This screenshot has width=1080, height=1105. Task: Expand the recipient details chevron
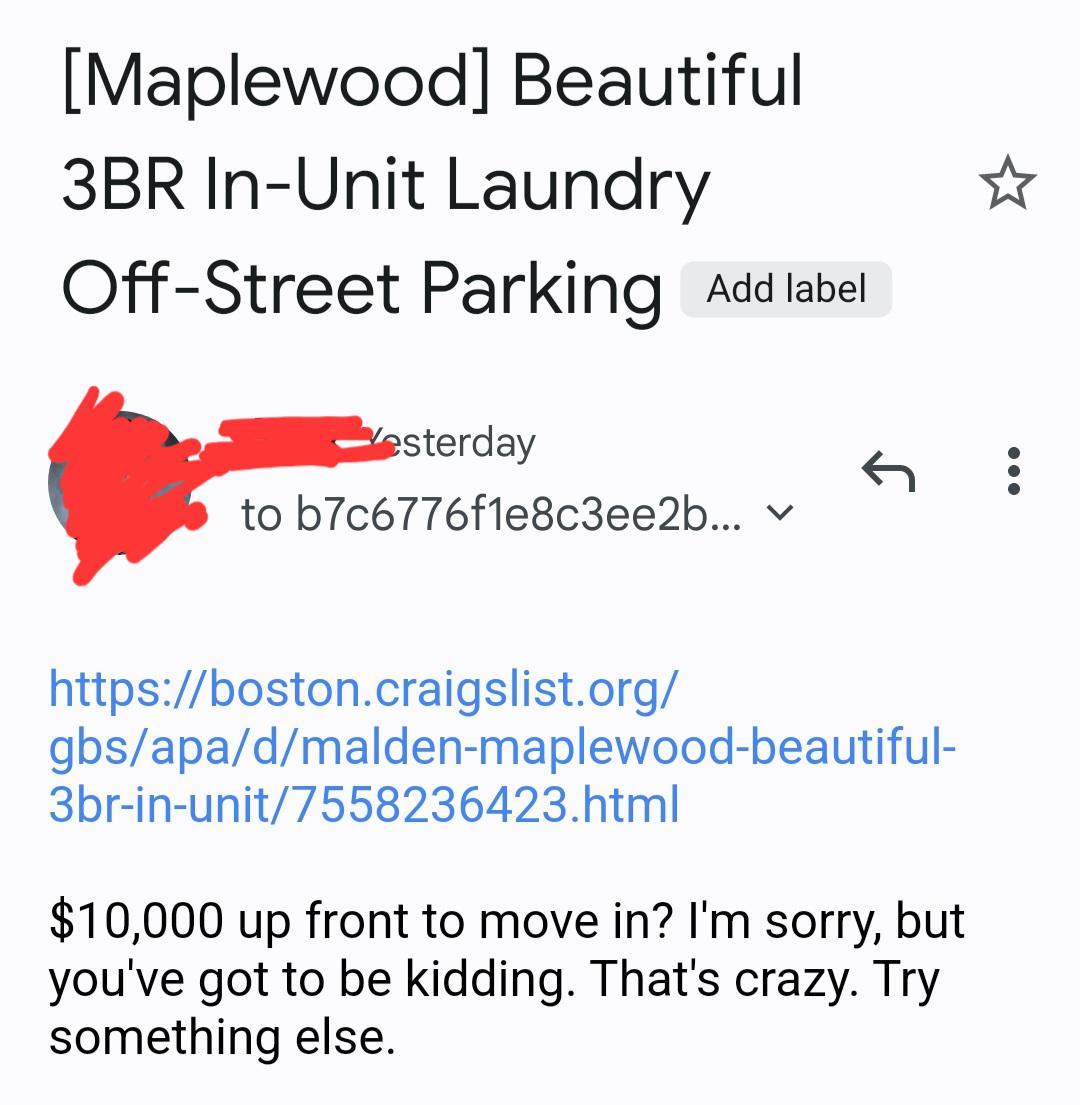[x=780, y=514]
